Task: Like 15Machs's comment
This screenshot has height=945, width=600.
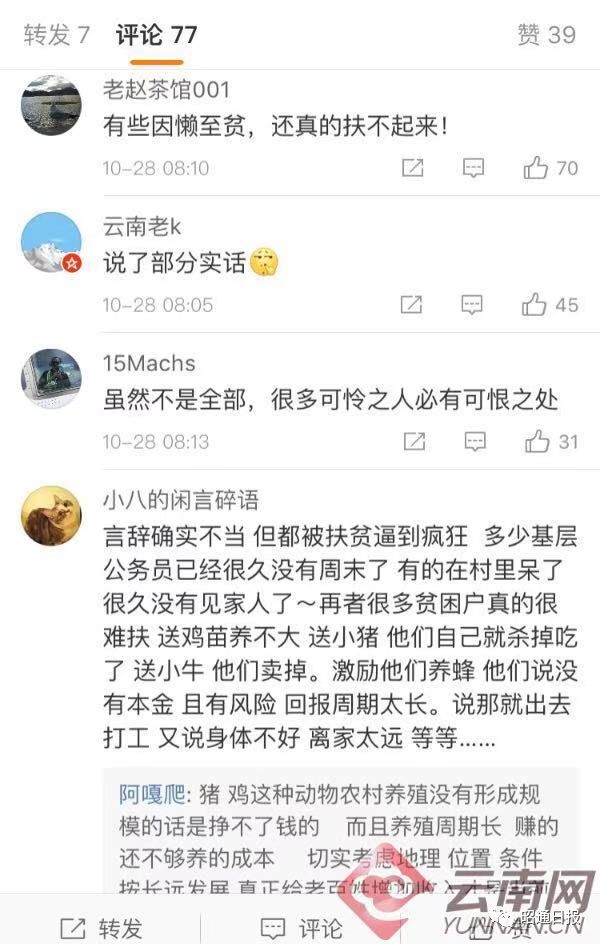Action: pos(536,440)
